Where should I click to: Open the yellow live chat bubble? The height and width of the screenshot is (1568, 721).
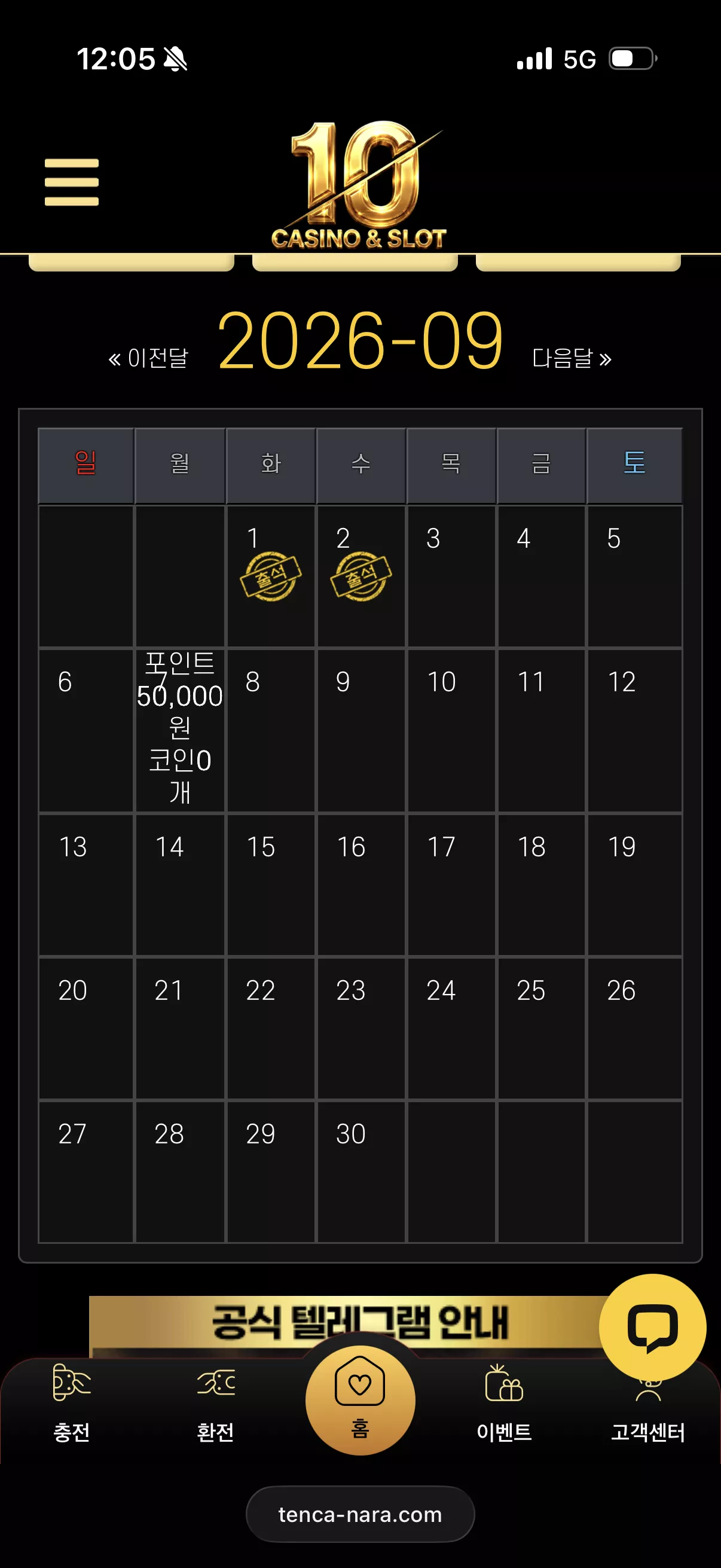coord(652,1327)
